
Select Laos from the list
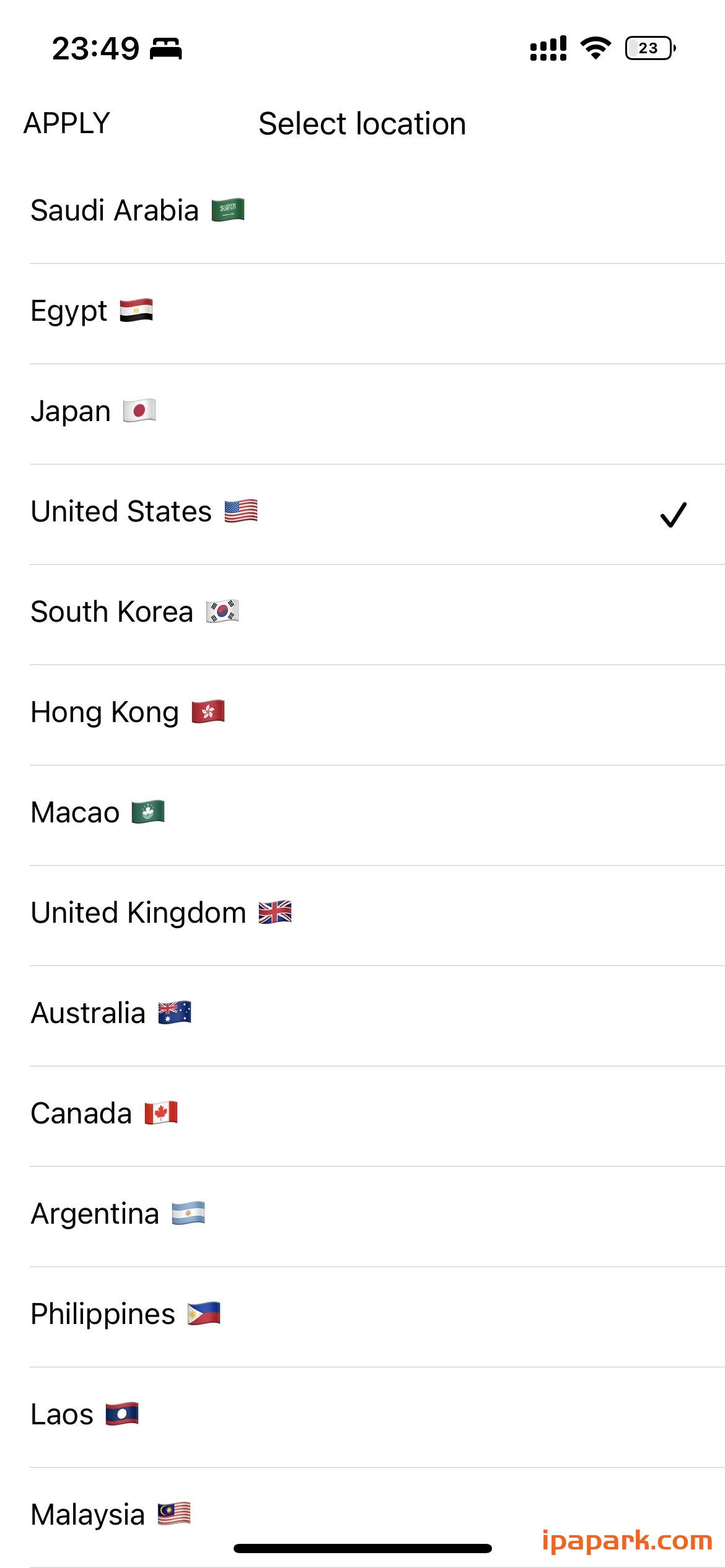click(84, 1414)
